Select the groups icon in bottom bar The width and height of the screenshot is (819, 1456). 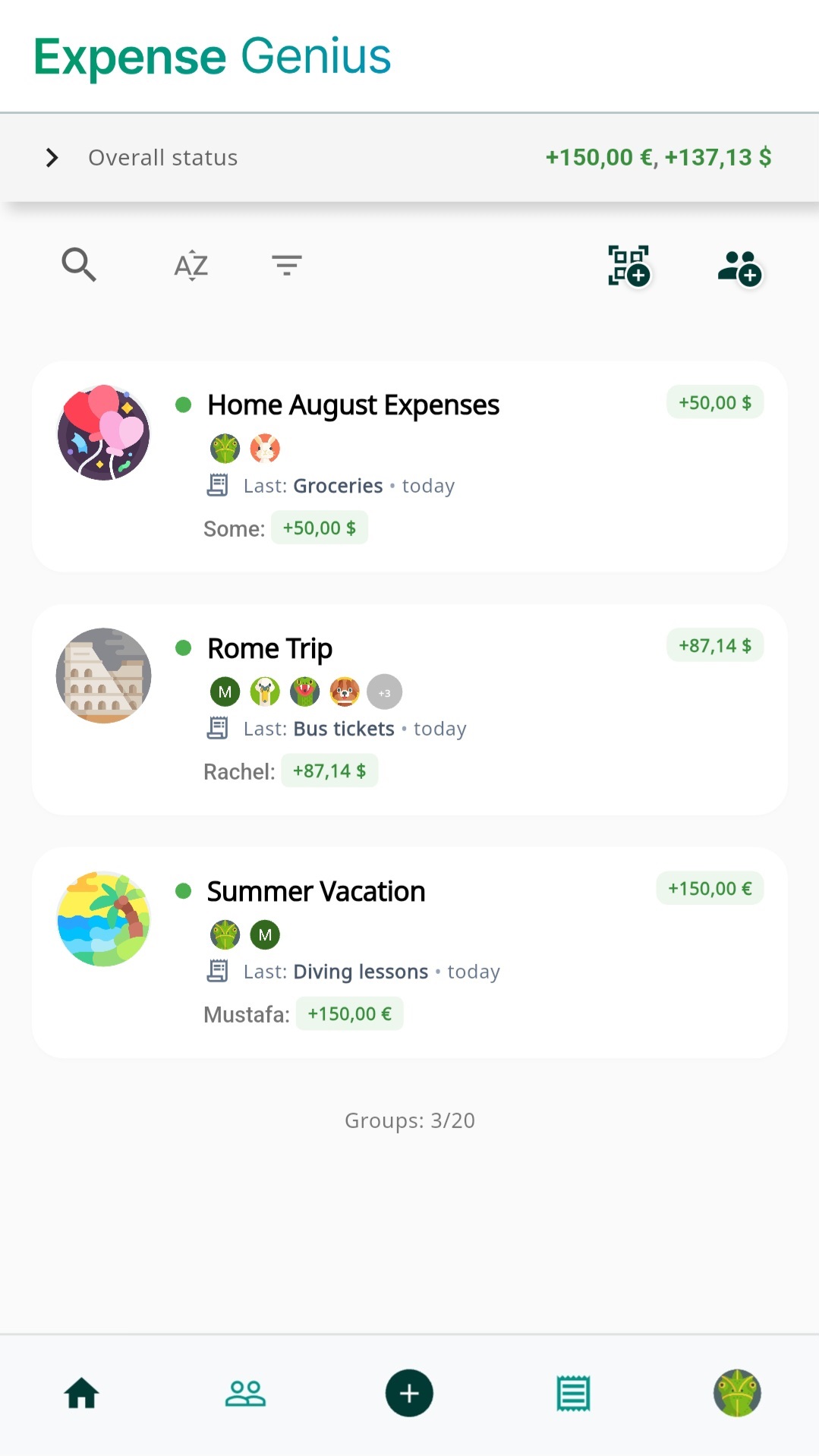point(245,1392)
